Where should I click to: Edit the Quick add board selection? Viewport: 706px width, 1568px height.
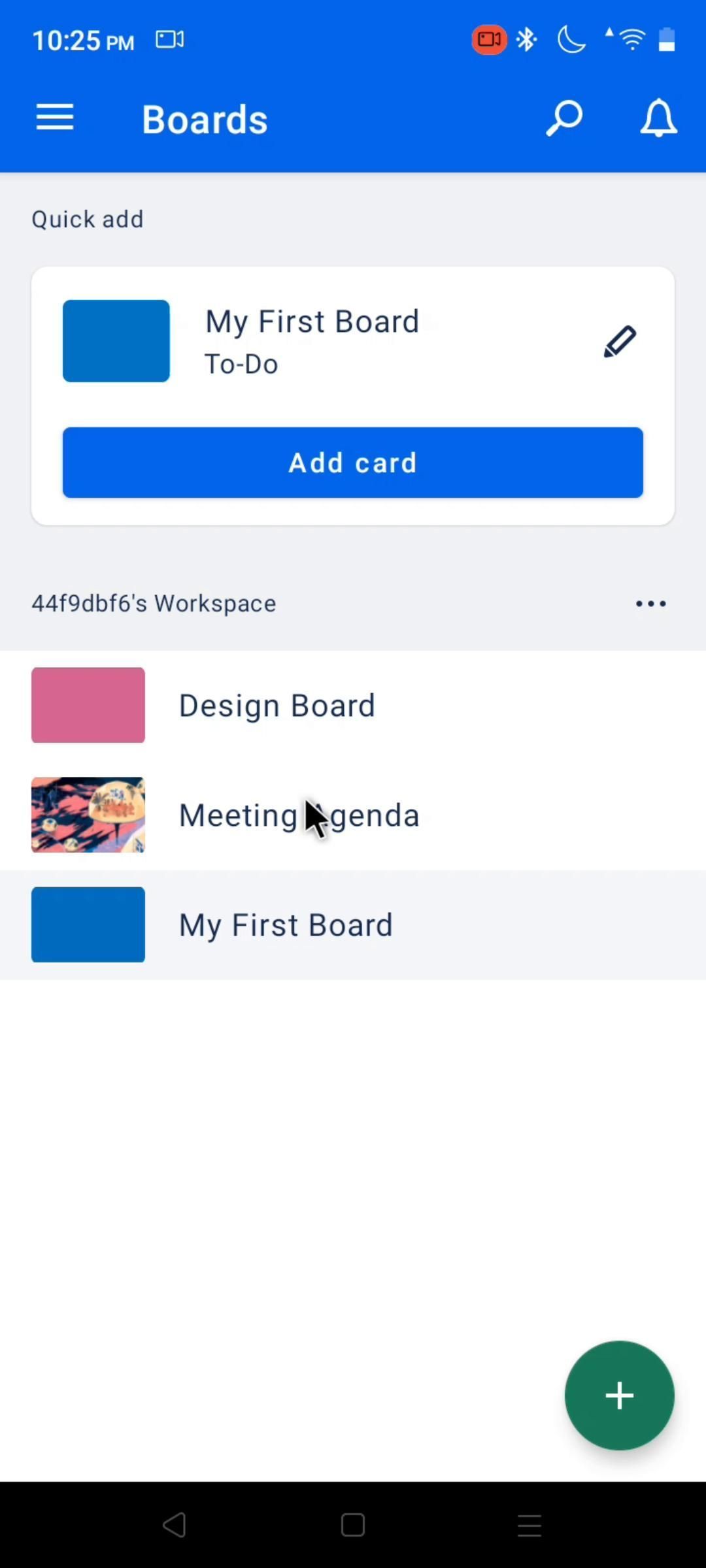[x=619, y=342]
